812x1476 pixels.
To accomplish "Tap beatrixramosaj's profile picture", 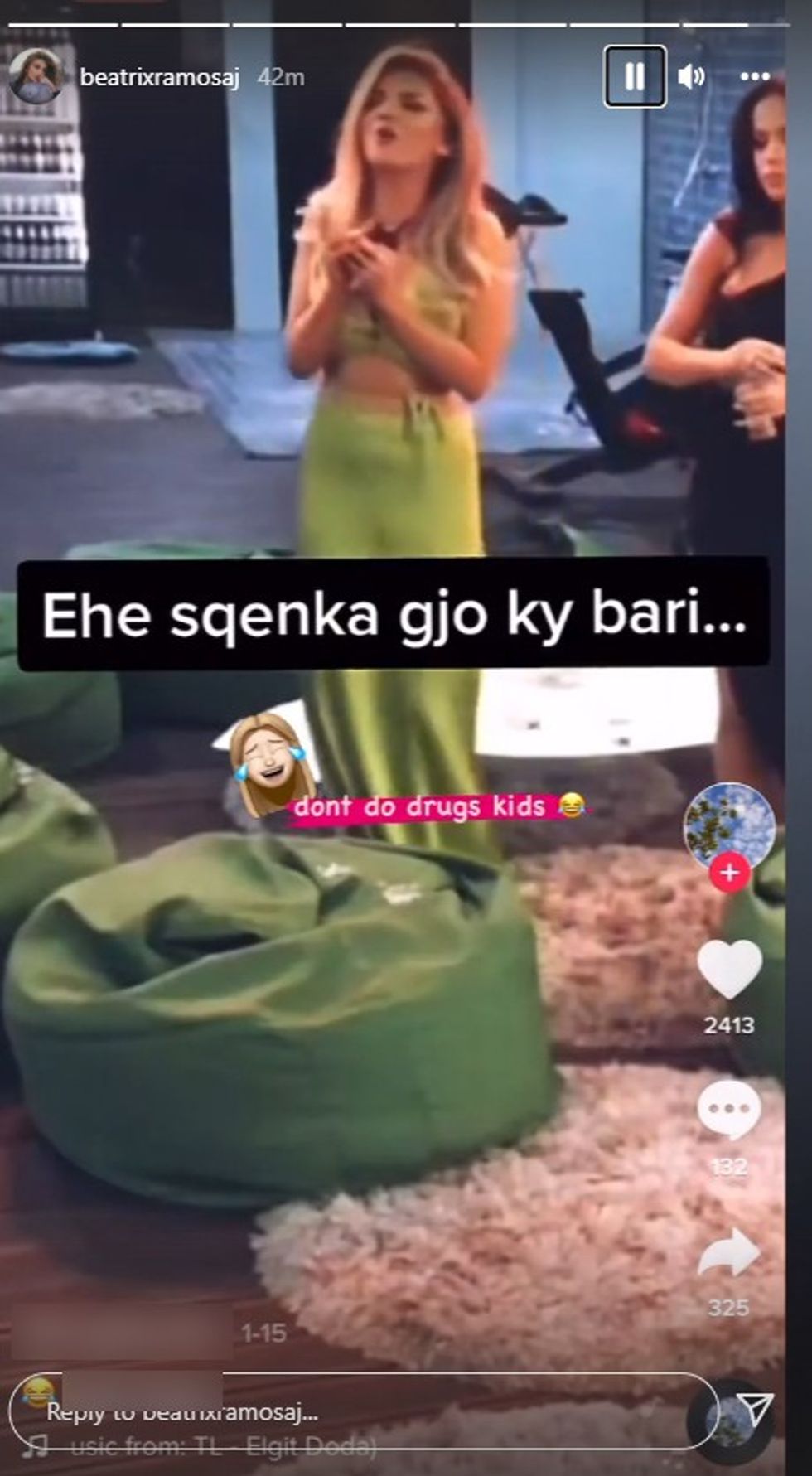I will (36, 76).
